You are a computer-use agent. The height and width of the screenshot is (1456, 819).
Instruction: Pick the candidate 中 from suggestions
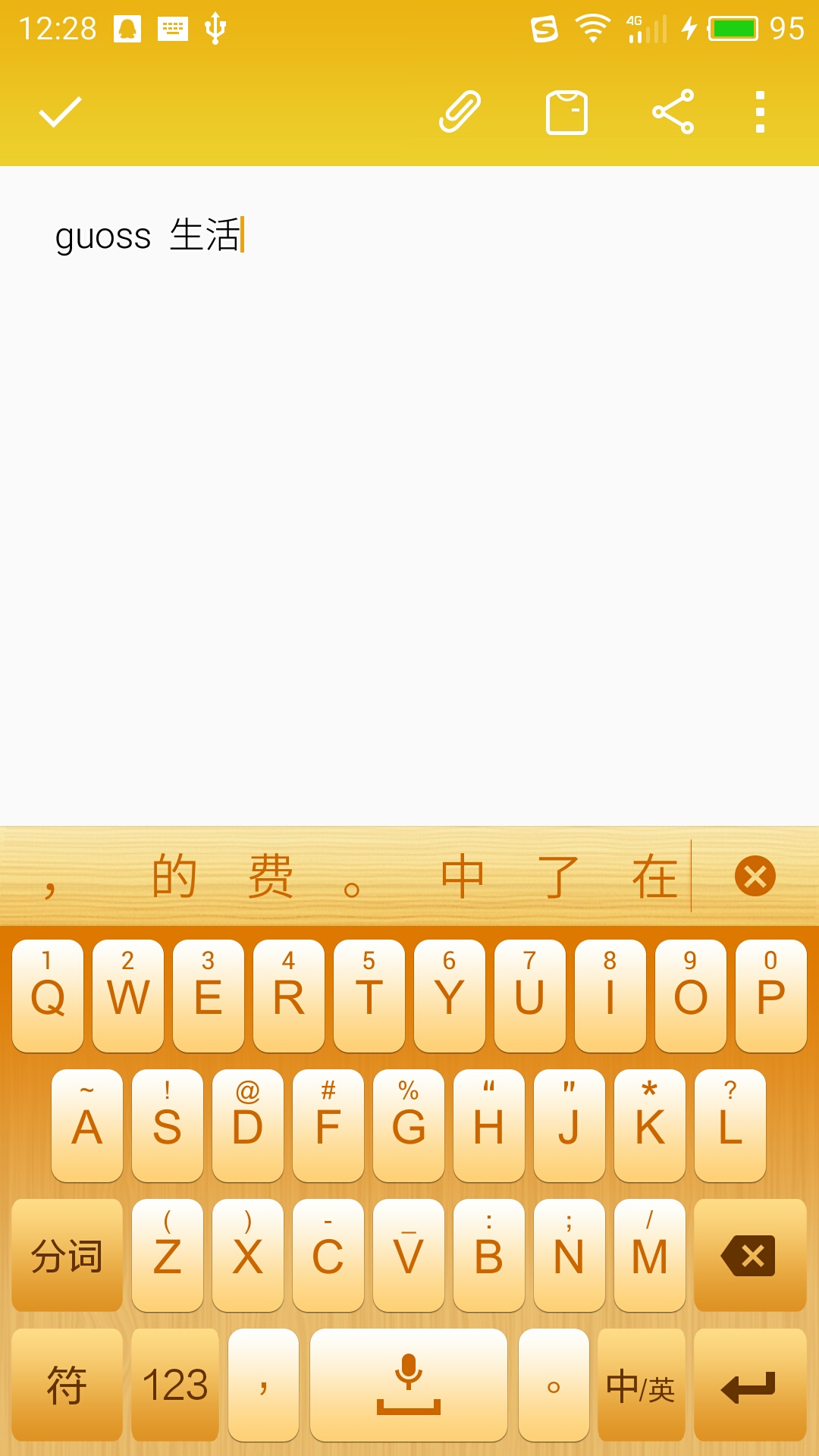(463, 876)
